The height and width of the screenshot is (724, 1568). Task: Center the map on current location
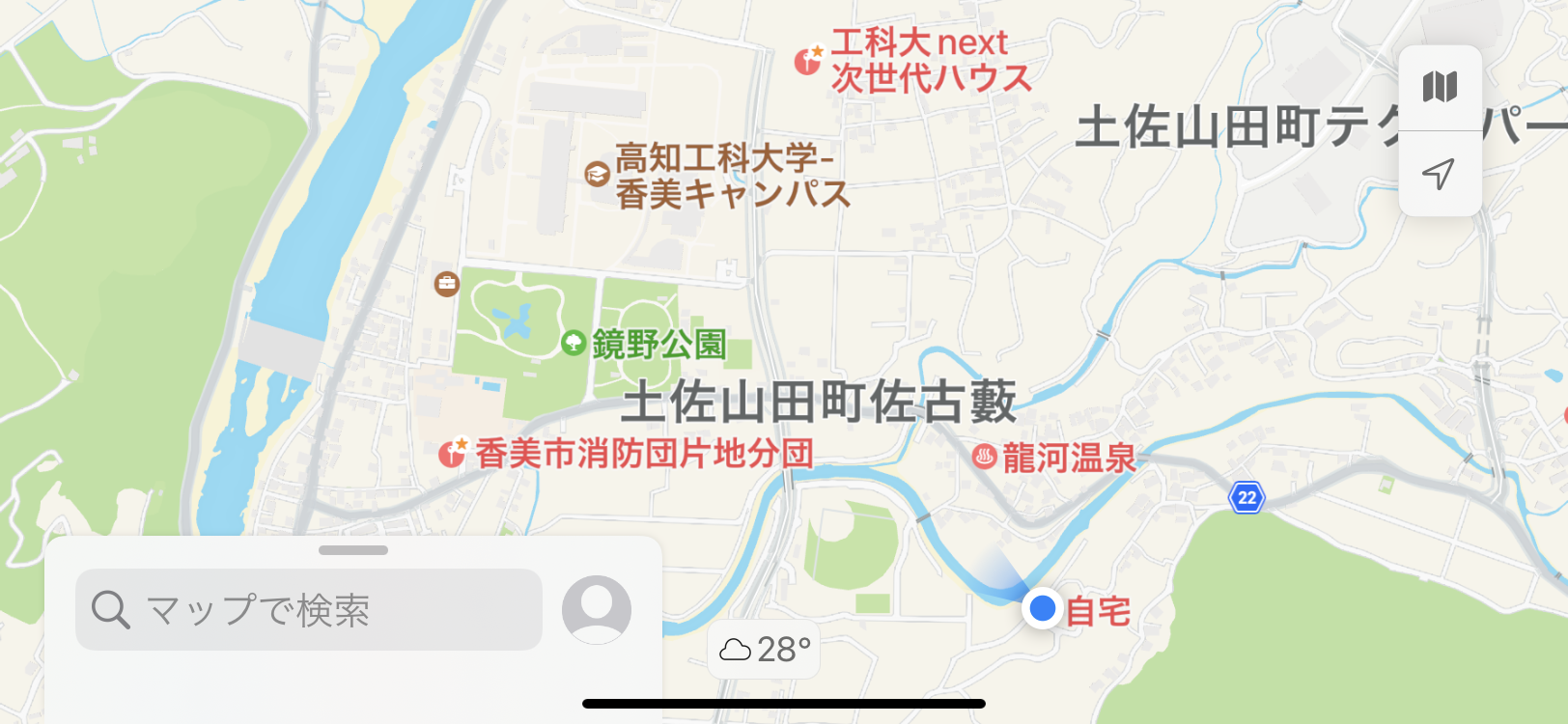pos(1440,174)
